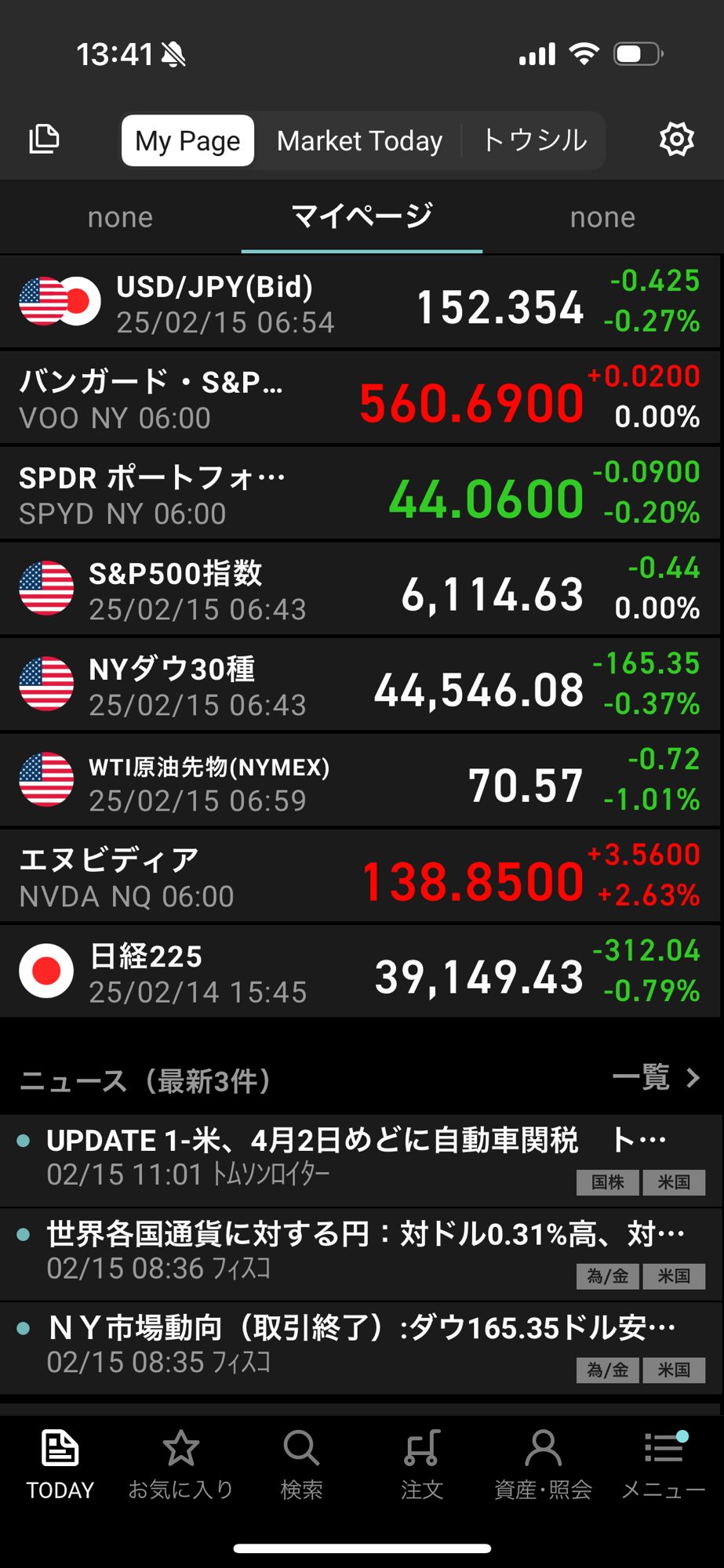Viewport: 724px width, 1568px height.
Task: View NYダウ30種 details
Action: (361, 685)
